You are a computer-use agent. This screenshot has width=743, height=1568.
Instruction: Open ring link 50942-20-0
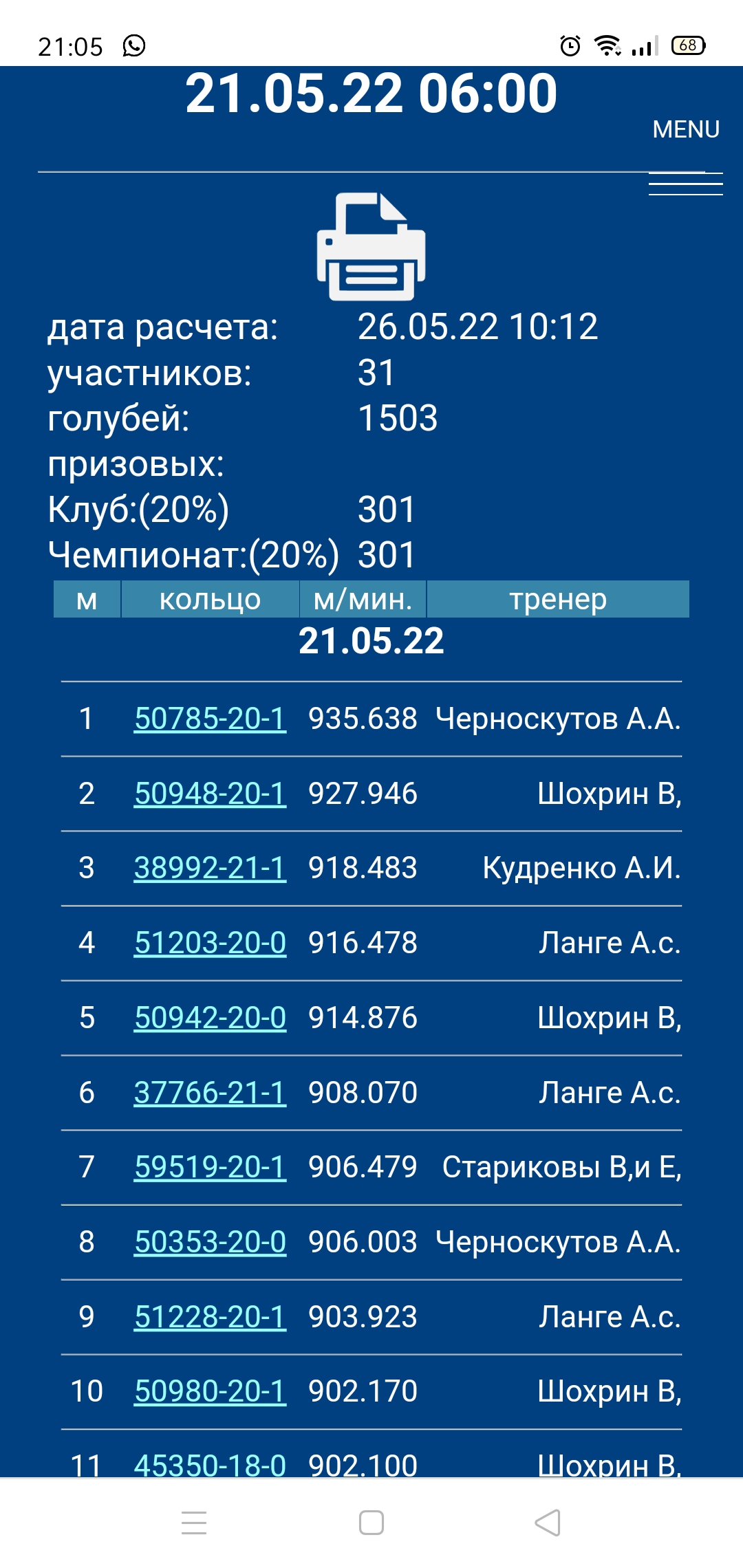coord(210,1018)
